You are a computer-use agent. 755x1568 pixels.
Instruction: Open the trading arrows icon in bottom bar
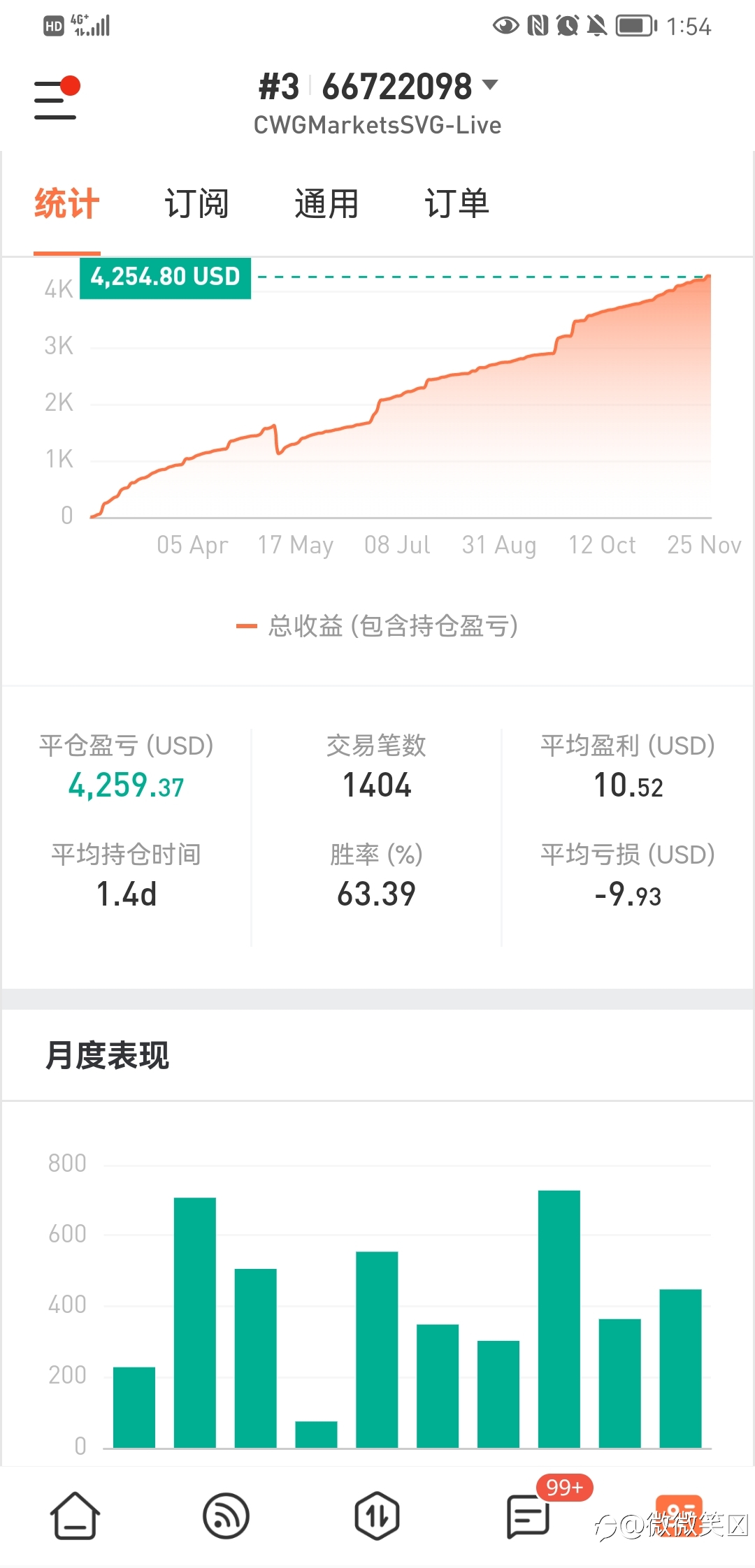377,1516
